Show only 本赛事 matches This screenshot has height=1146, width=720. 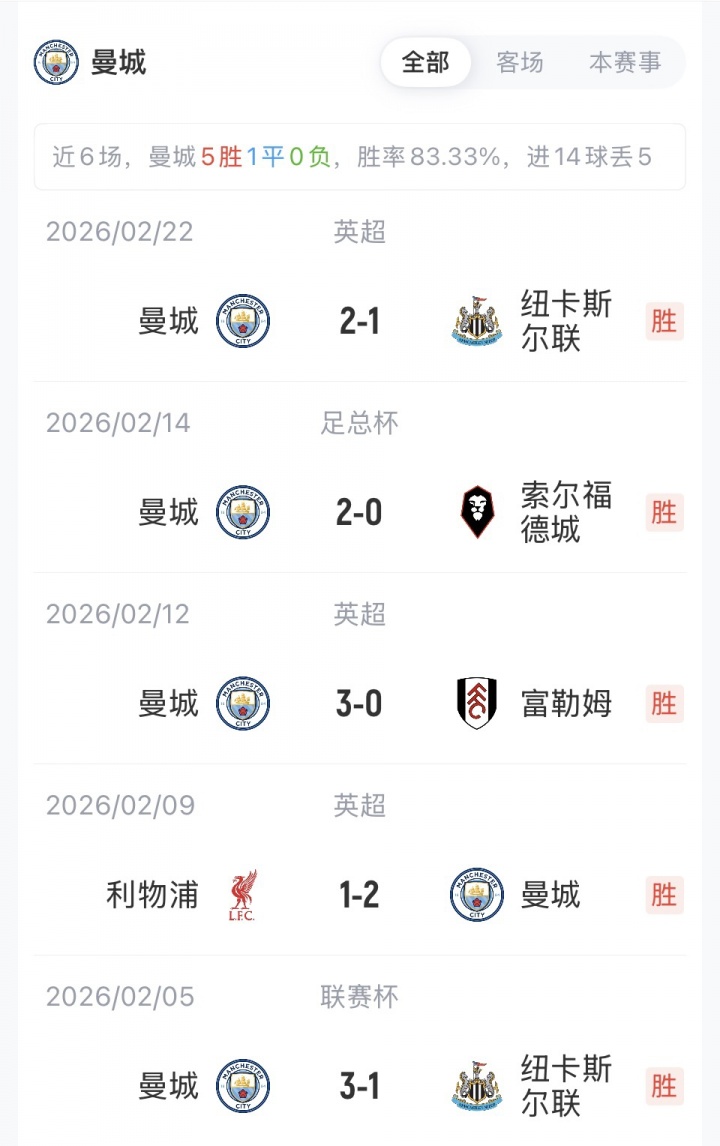[x=625, y=63]
